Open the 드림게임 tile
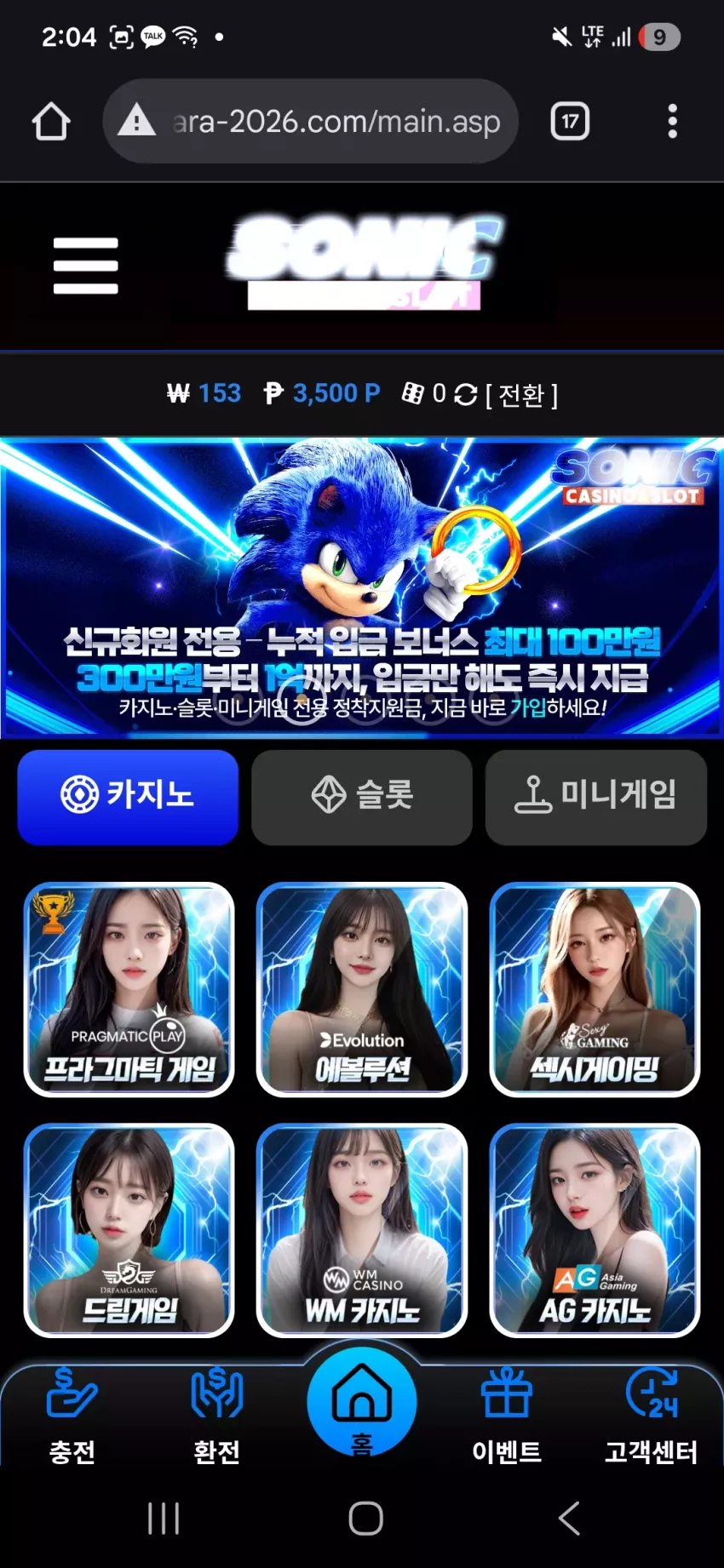724x1568 pixels. click(x=129, y=1231)
